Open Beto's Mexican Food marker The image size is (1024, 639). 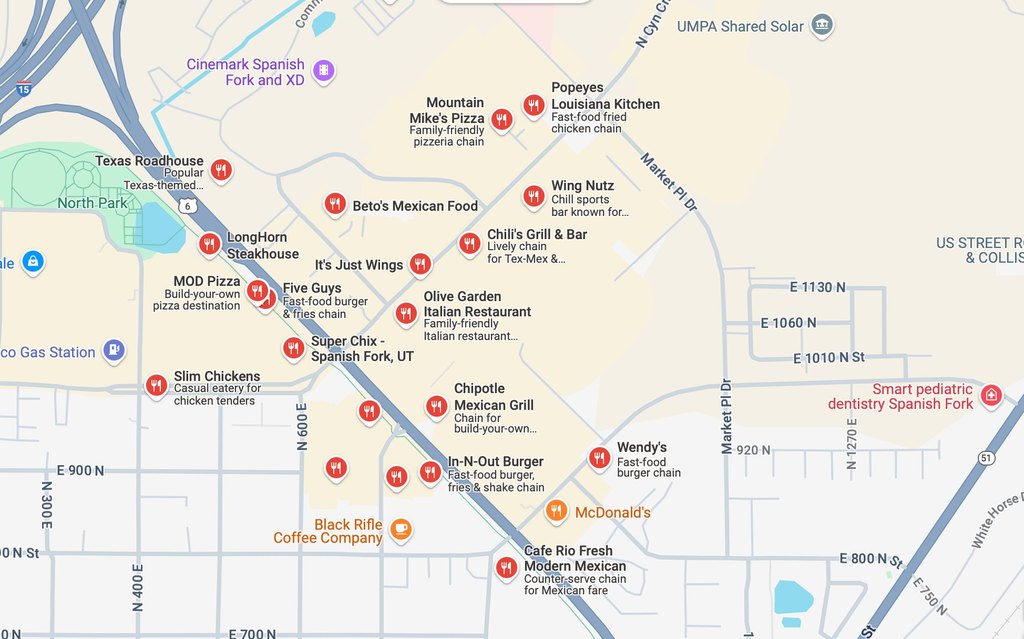[x=335, y=204]
